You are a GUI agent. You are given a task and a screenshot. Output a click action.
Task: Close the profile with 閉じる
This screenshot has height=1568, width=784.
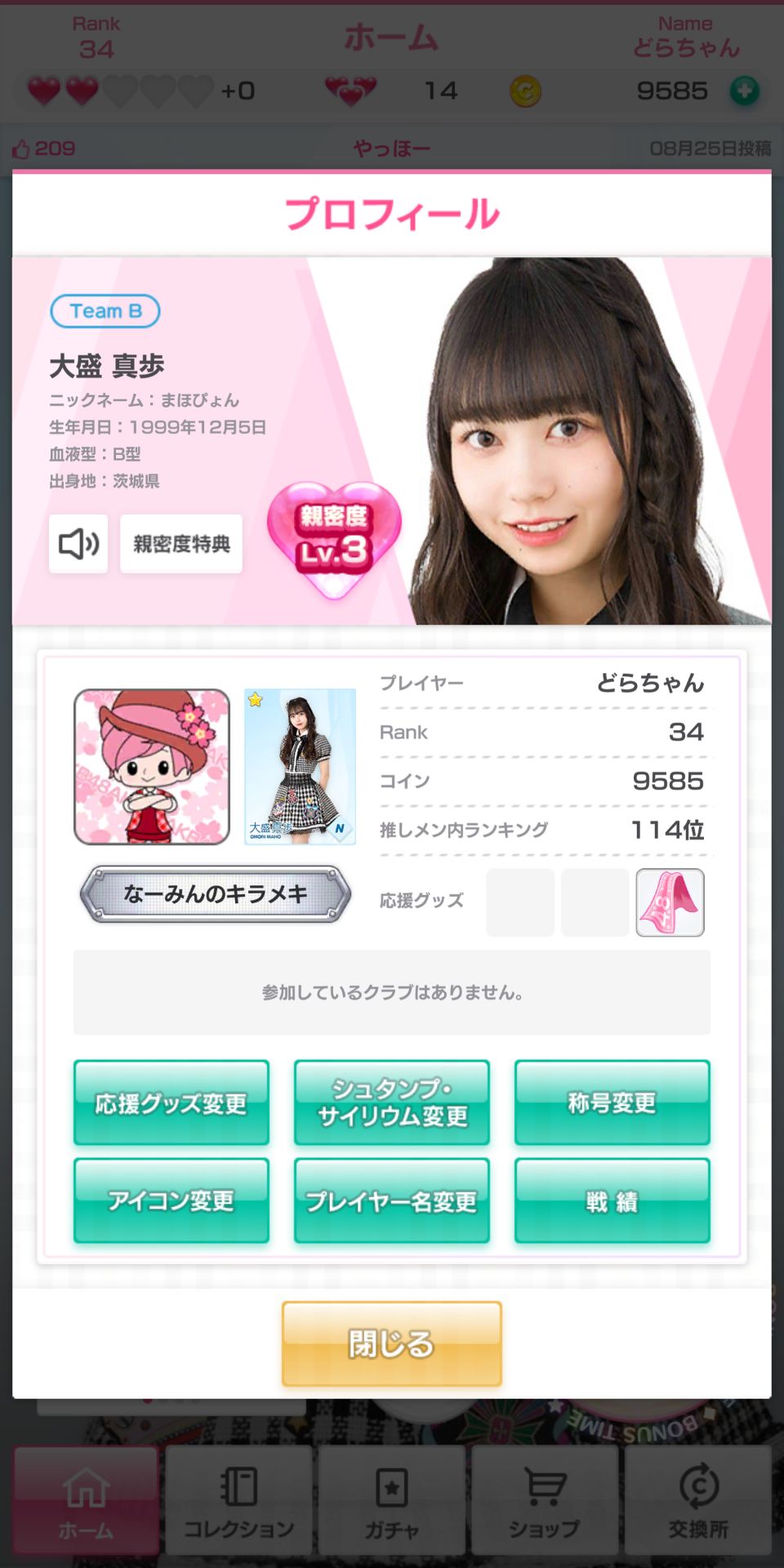pos(392,1343)
